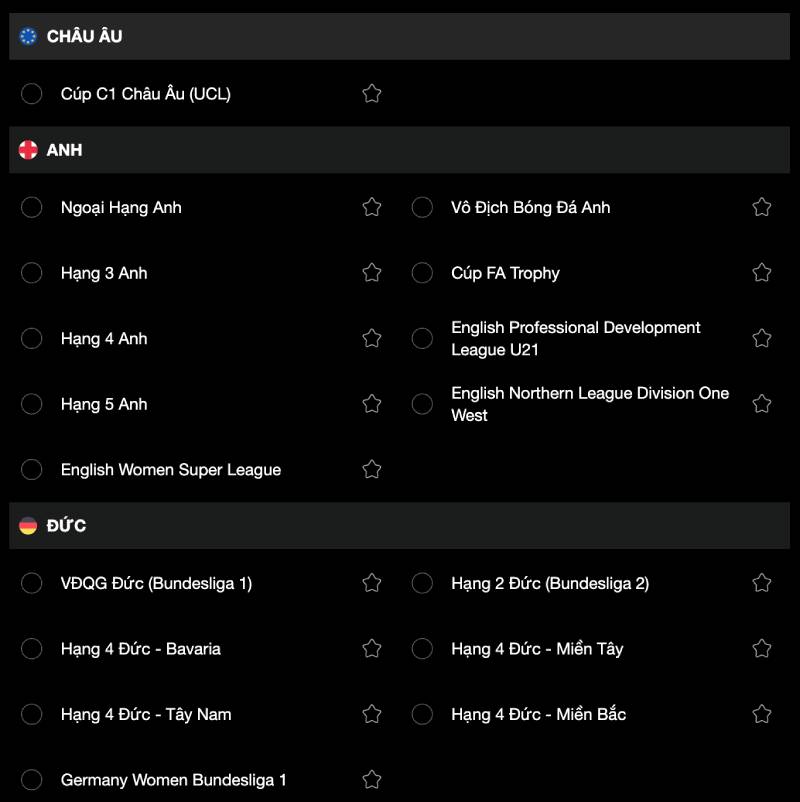800x802 pixels.
Task: Select English Northern League Division One West
Action: pos(422,404)
